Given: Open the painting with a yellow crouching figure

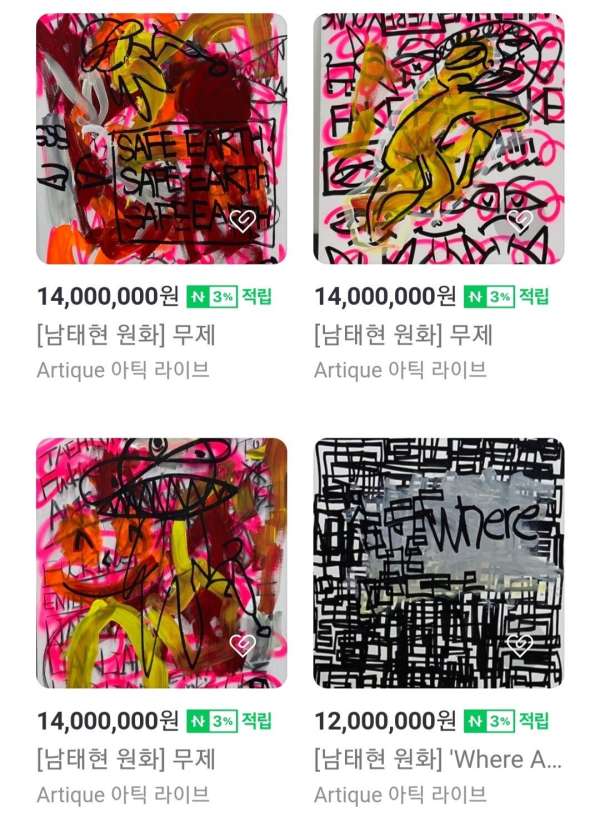Looking at the screenshot, I should (x=438, y=138).
